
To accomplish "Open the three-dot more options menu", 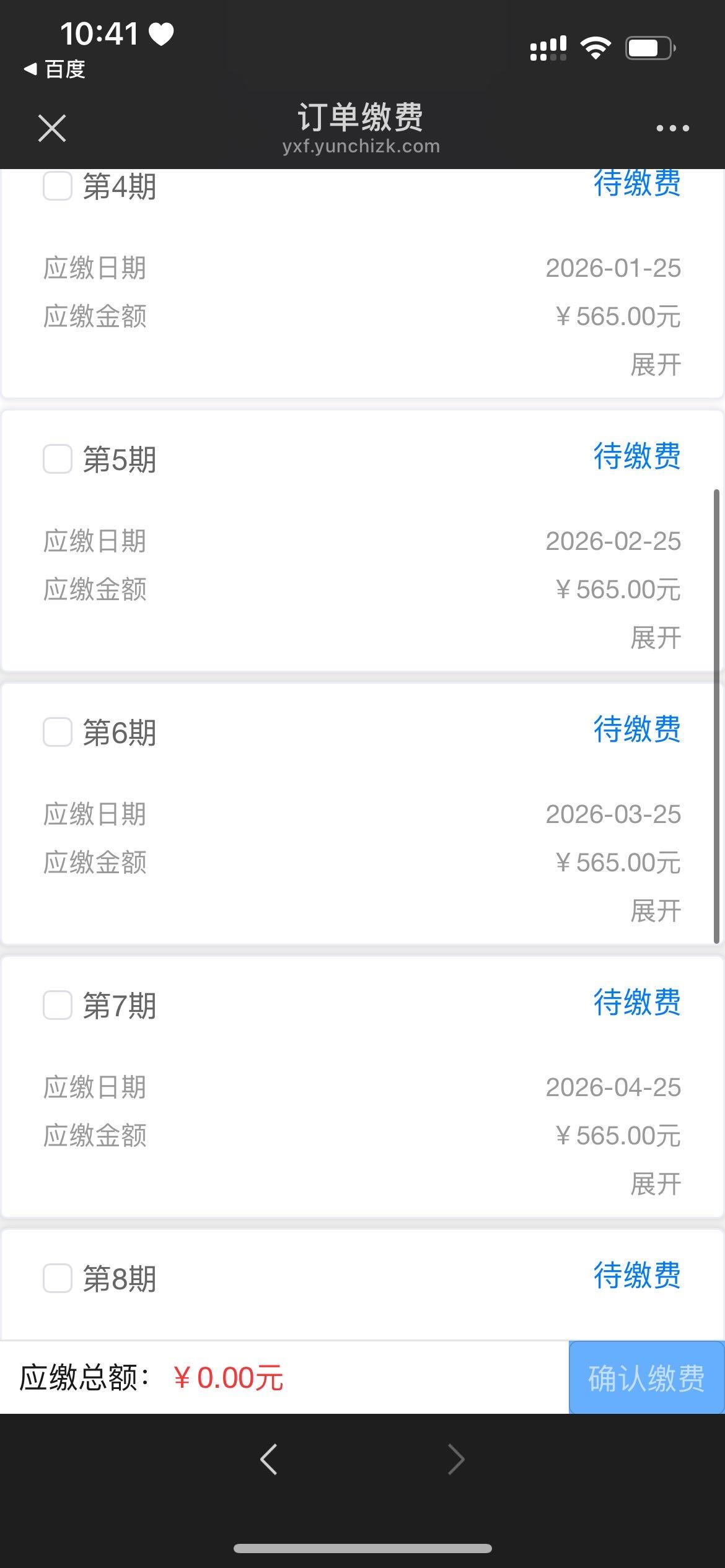I will [672, 128].
